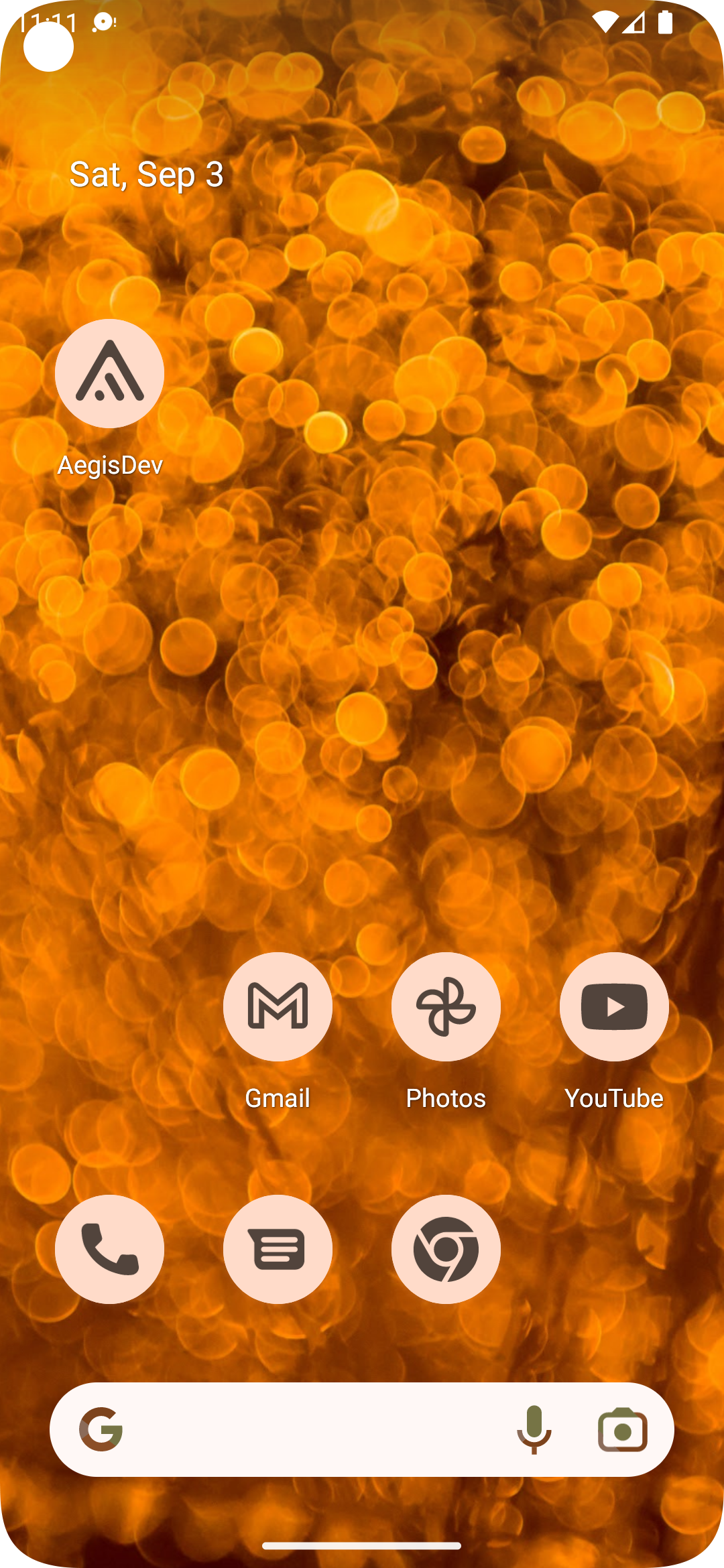This screenshot has height=1568, width=724.
Task: Open the Photos app
Action: pos(446,1006)
